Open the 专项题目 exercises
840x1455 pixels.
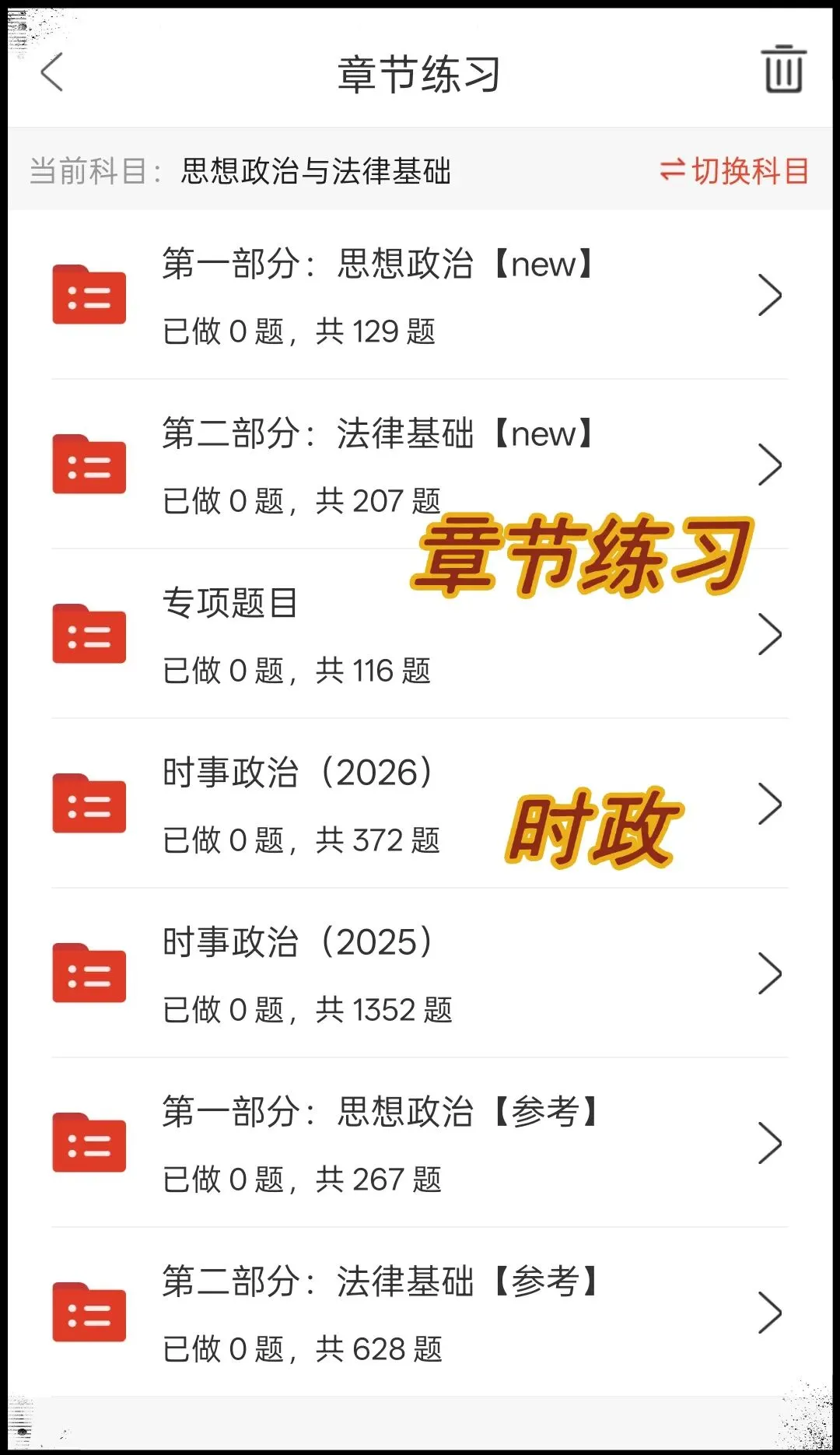(420, 635)
